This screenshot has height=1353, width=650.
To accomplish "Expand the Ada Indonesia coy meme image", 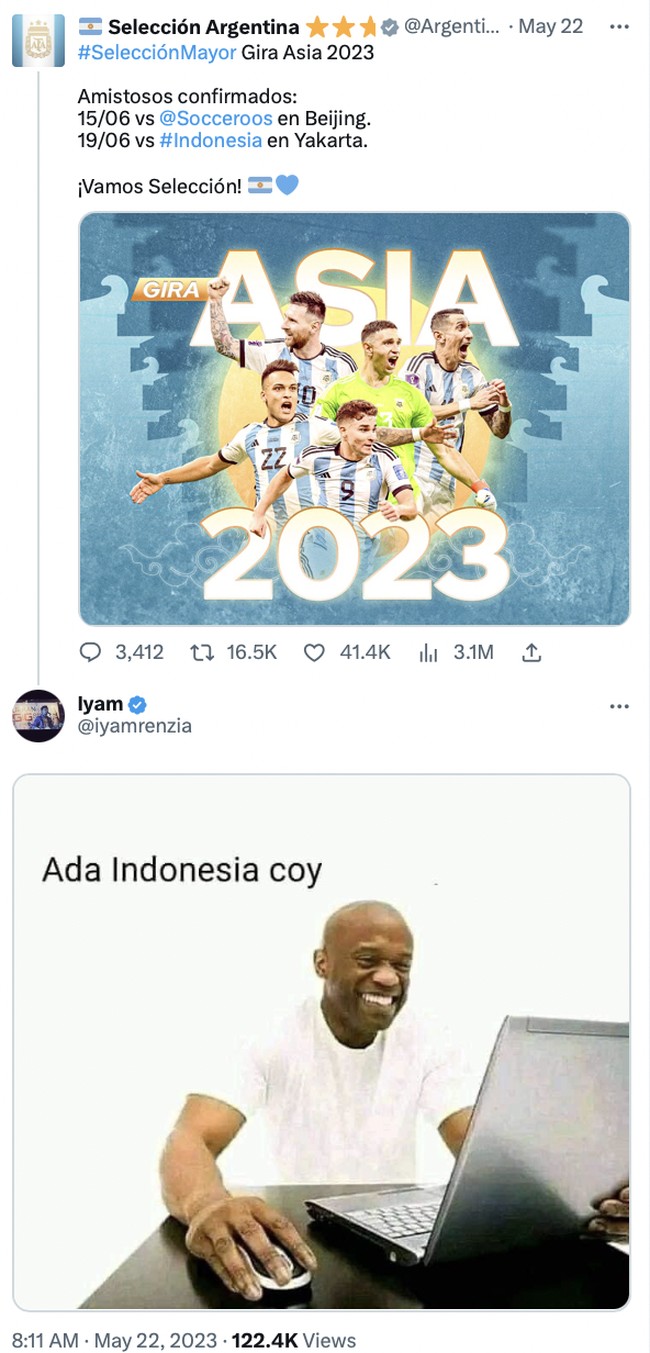I will pos(321,1040).
